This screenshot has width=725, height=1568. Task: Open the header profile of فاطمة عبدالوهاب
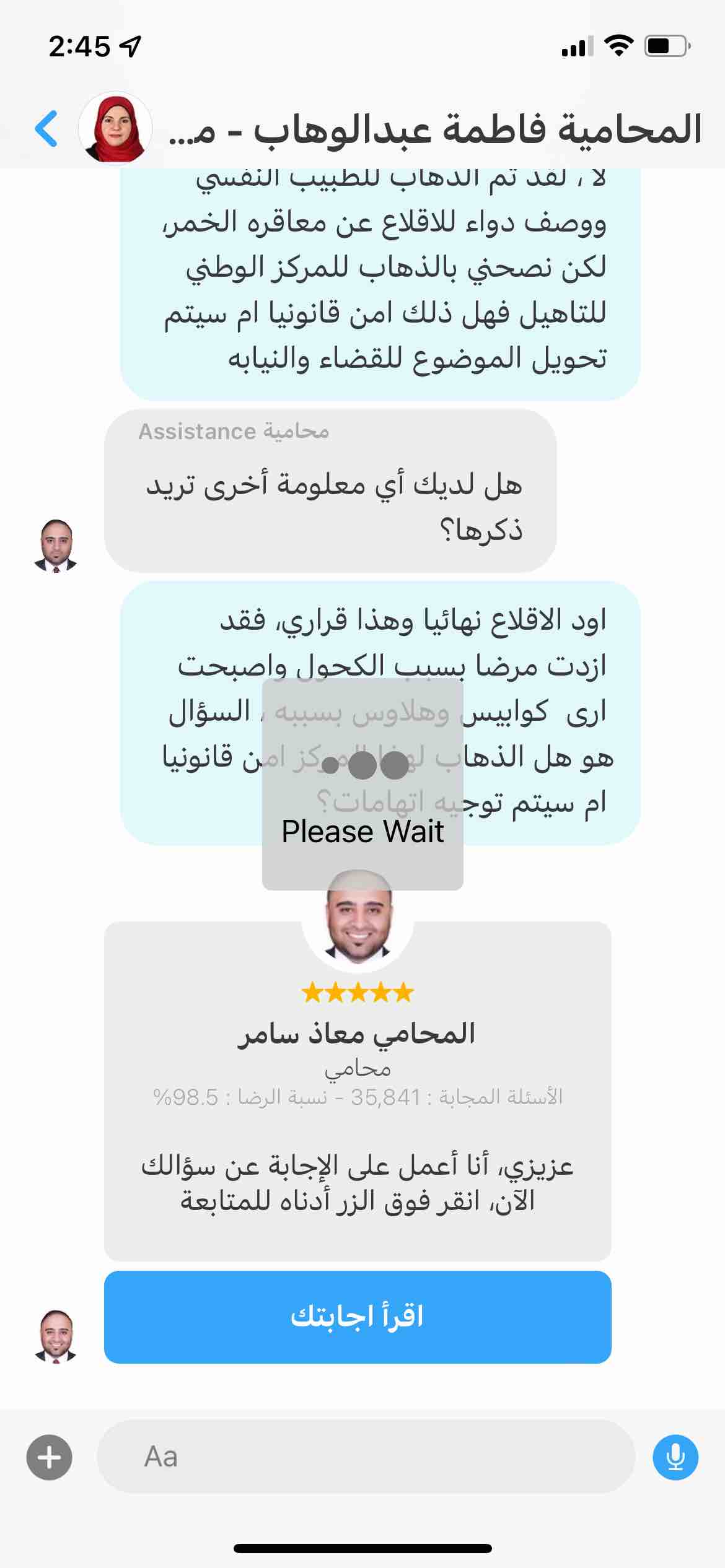(115, 129)
